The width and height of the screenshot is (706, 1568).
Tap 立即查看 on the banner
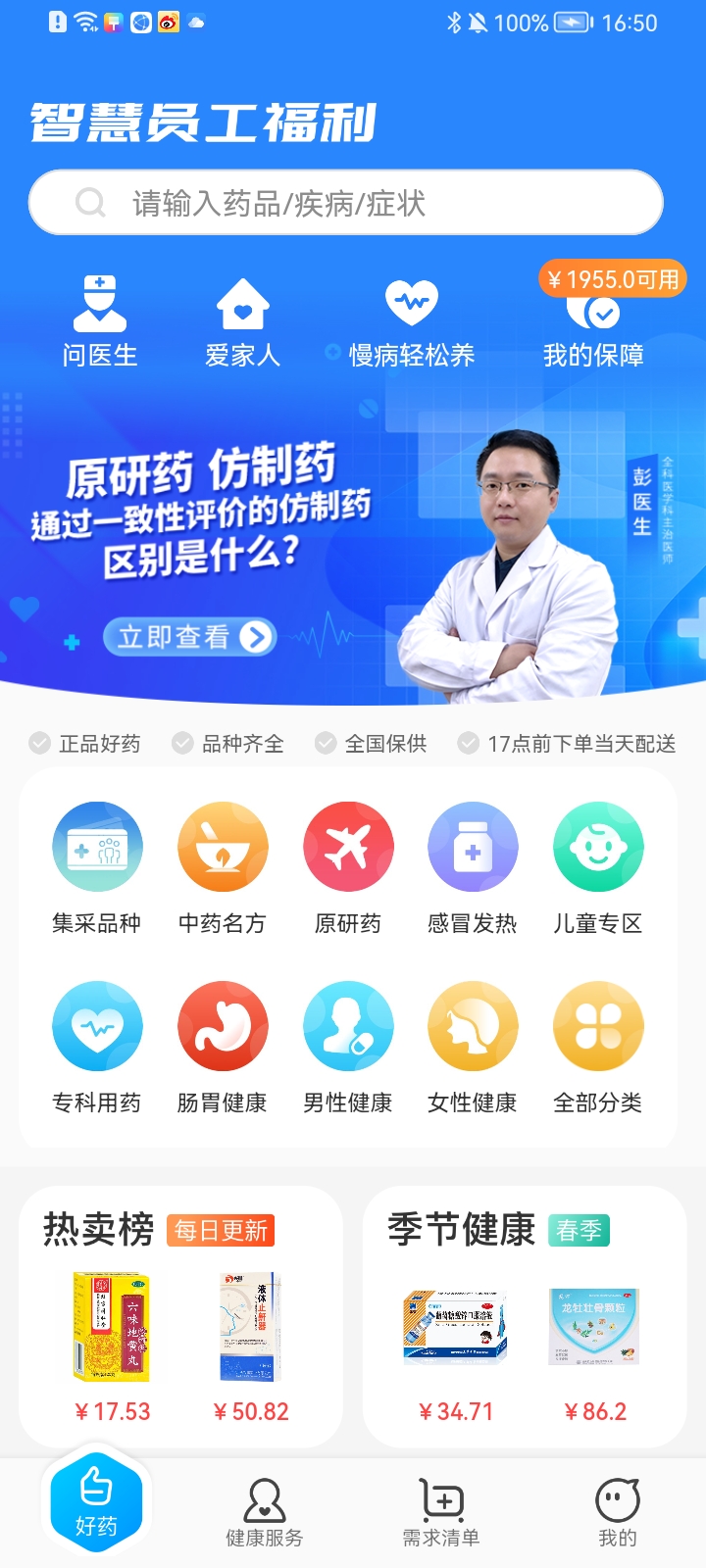point(191,637)
